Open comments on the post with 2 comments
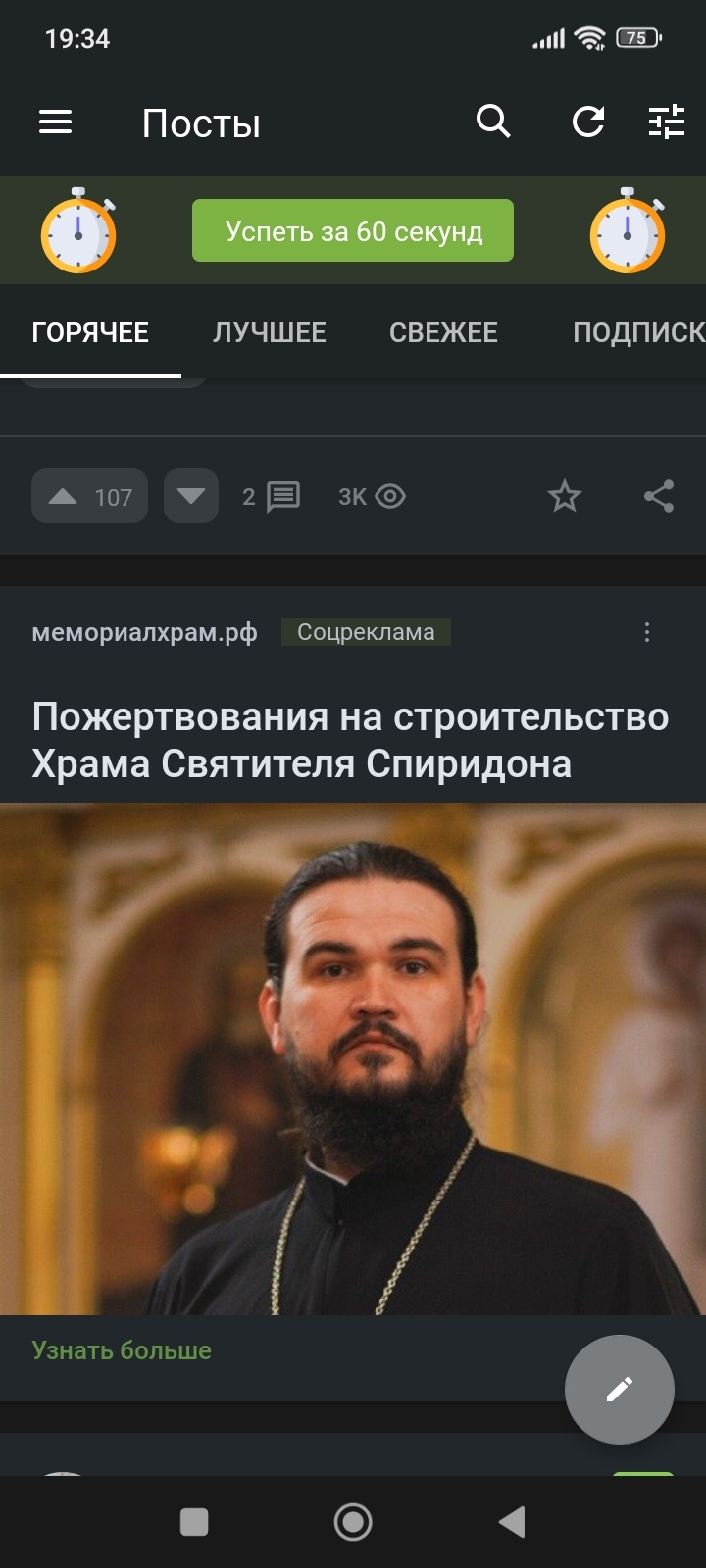Image resolution: width=706 pixels, height=1568 pixels. (272, 497)
